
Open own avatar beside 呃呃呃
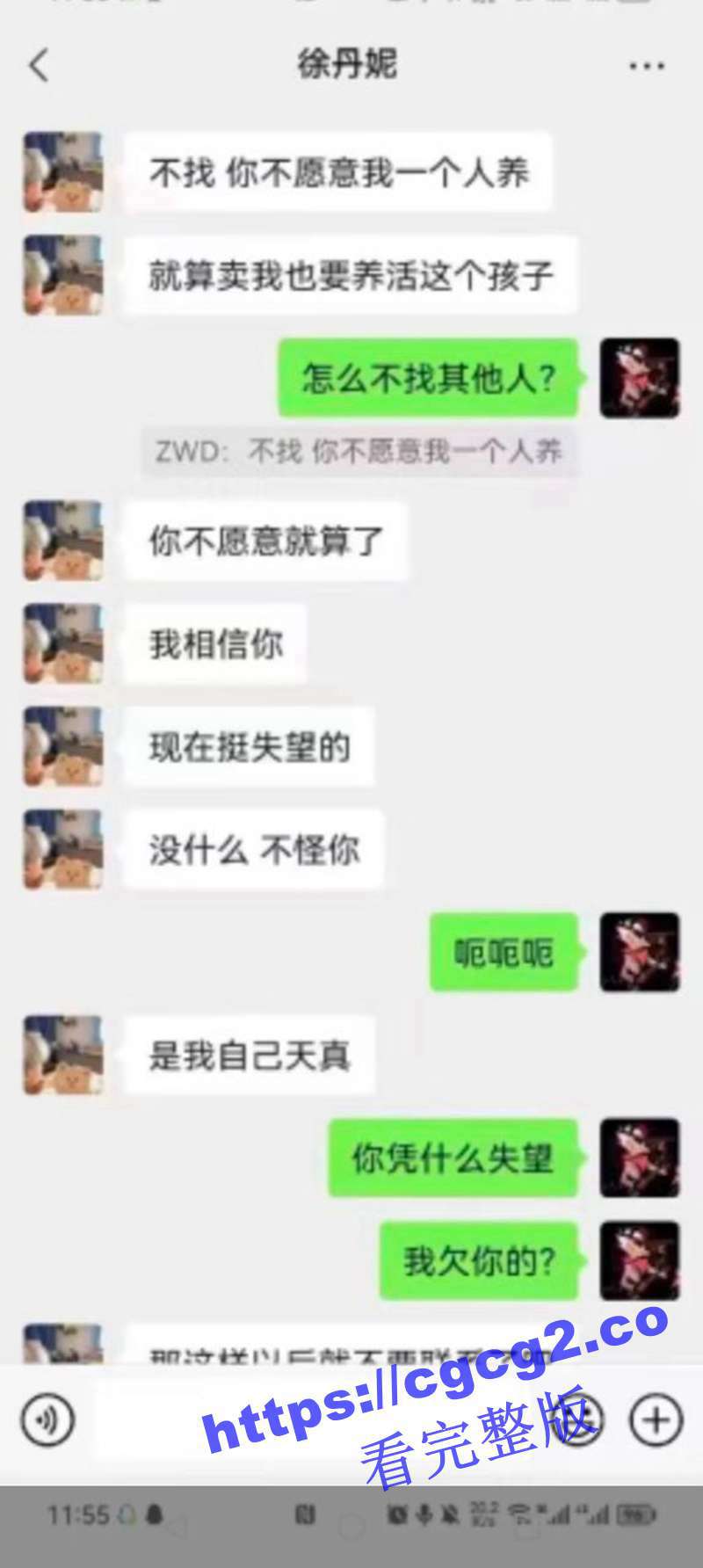[639, 952]
